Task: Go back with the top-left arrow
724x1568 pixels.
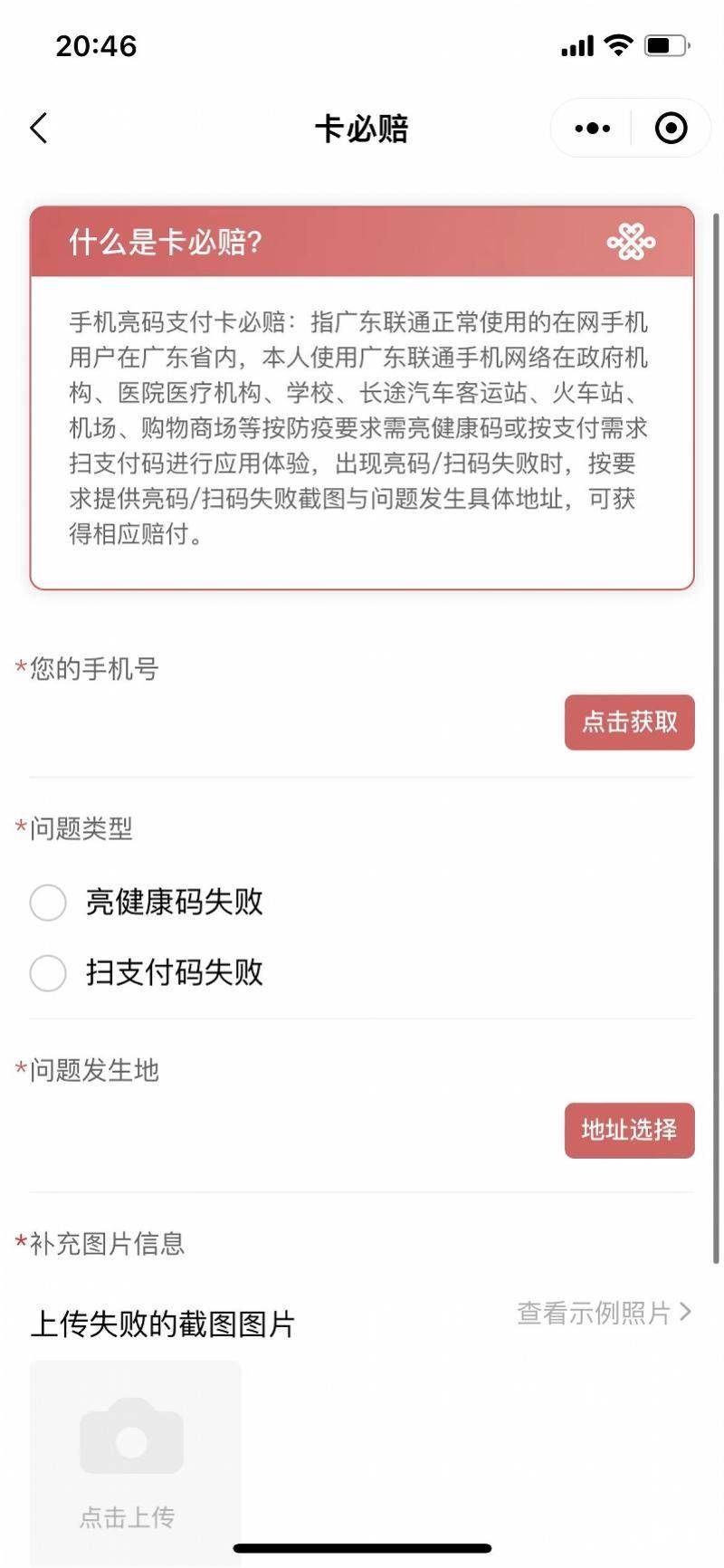Action: click(x=38, y=129)
